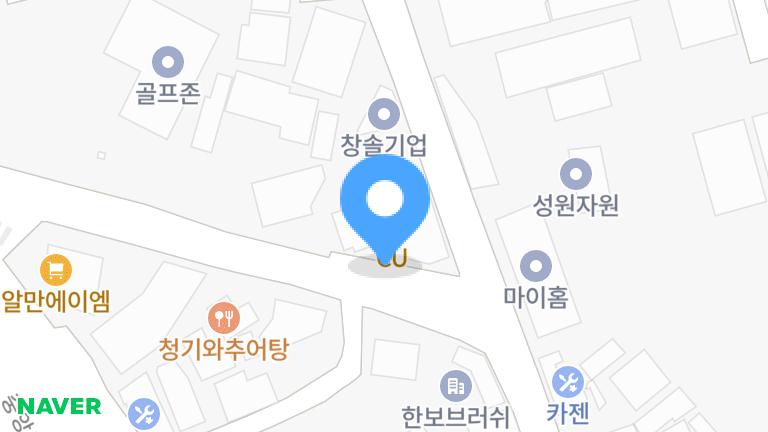Tap the 마이홈 map marker
The height and width of the screenshot is (432, 768).
pos(537,267)
